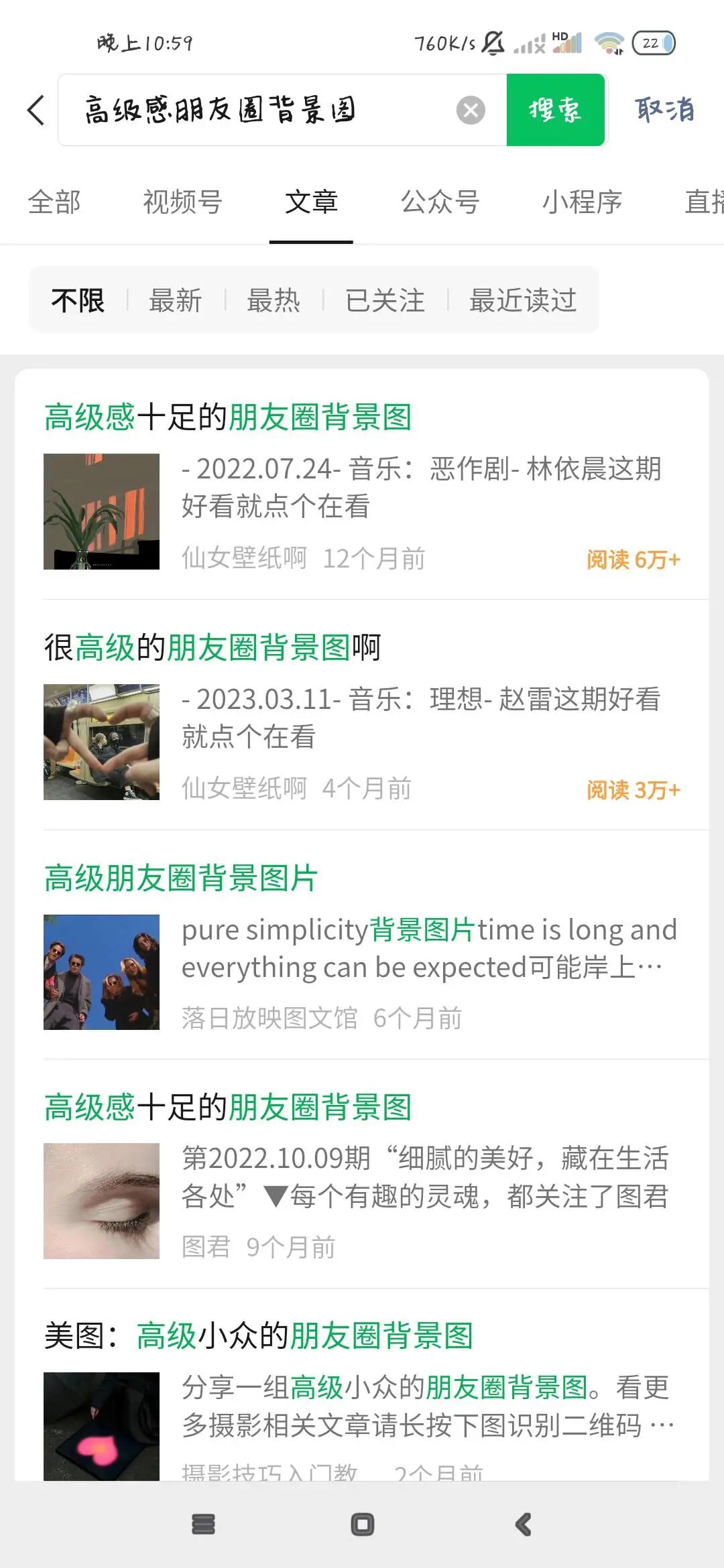Go back using the top-left arrow
Image resolution: width=724 pixels, height=1568 pixels.
[x=36, y=110]
